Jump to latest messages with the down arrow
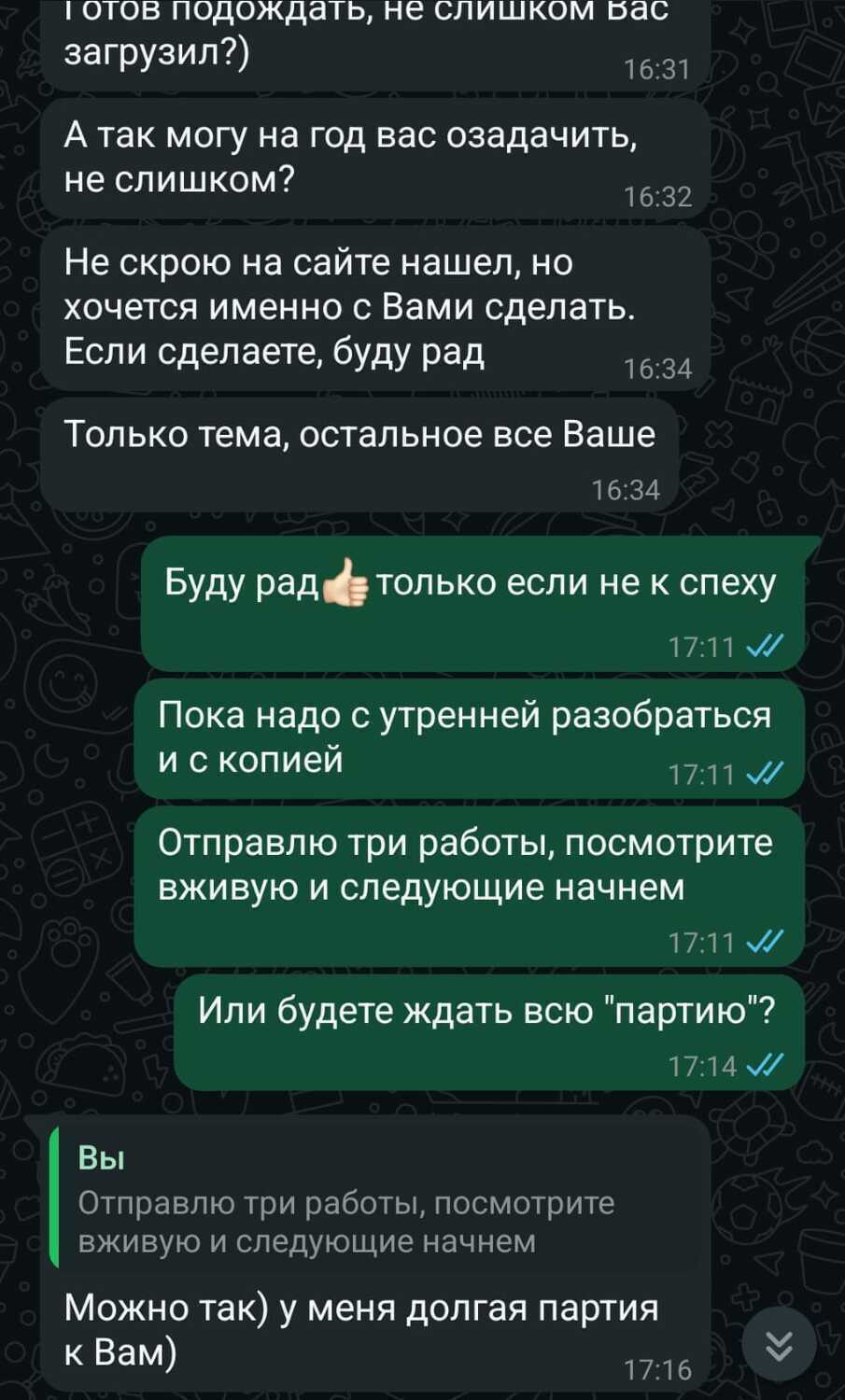 tap(779, 1345)
